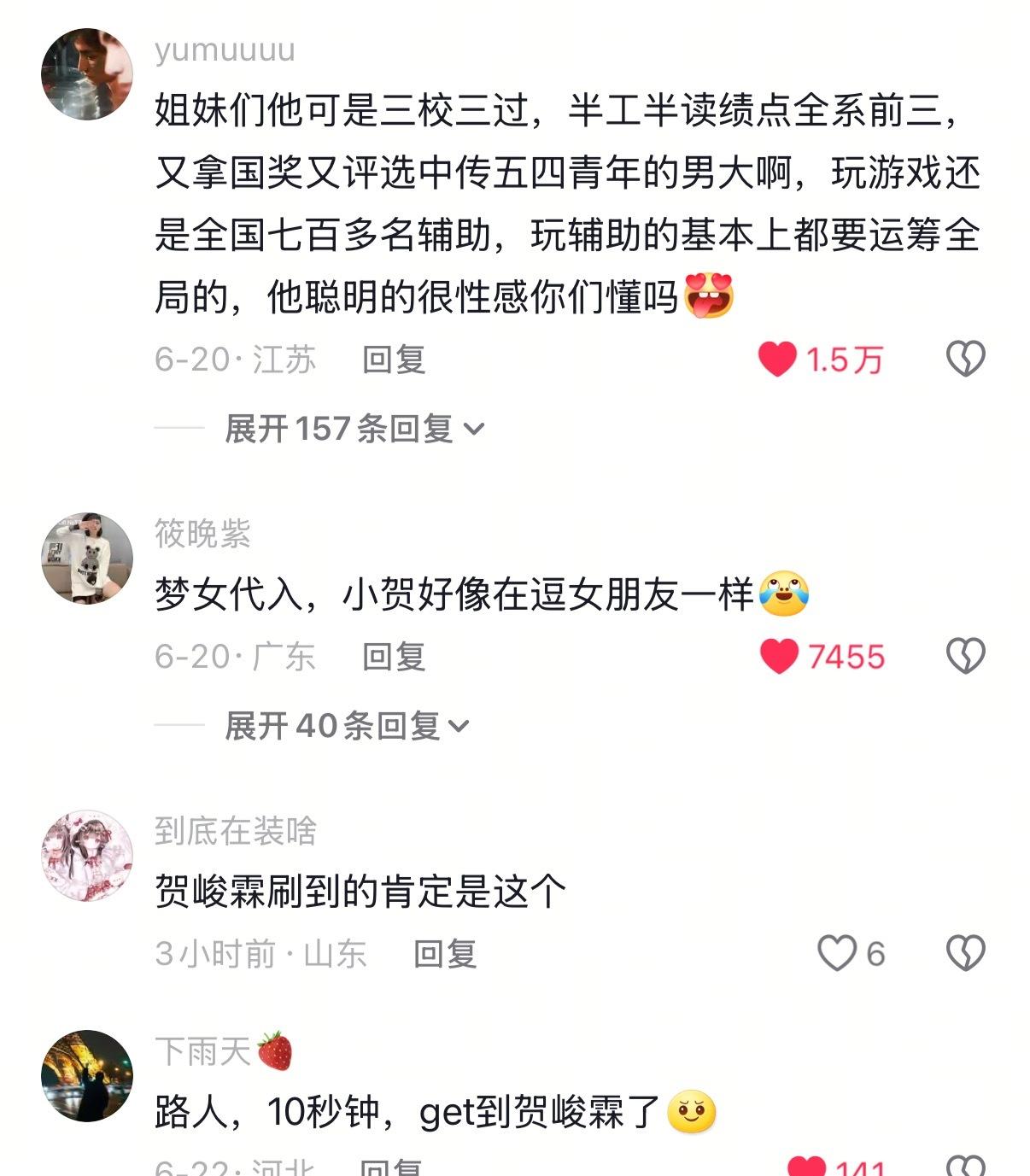
Task: Open yumuuuu's profile avatar
Action: (87, 74)
